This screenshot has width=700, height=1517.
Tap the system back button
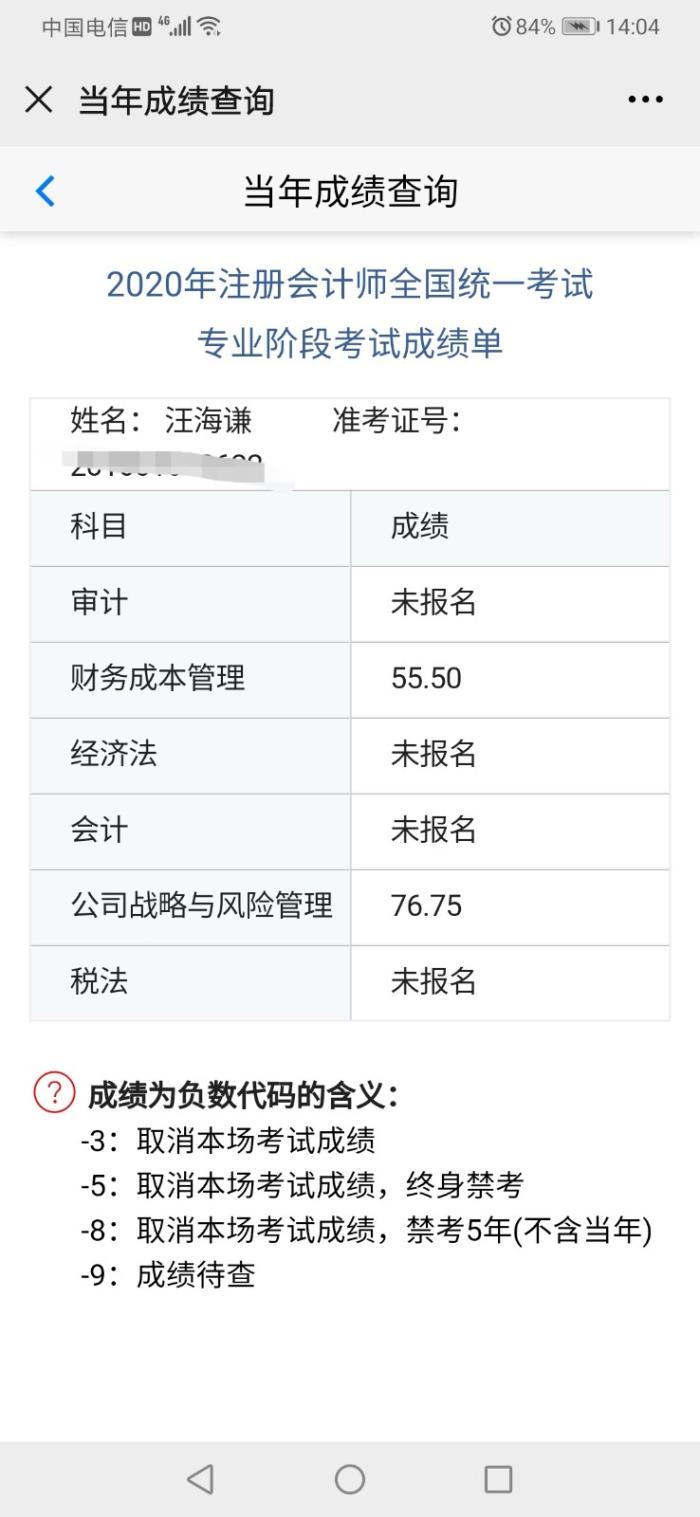pyautogui.click(x=200, y=1479)
